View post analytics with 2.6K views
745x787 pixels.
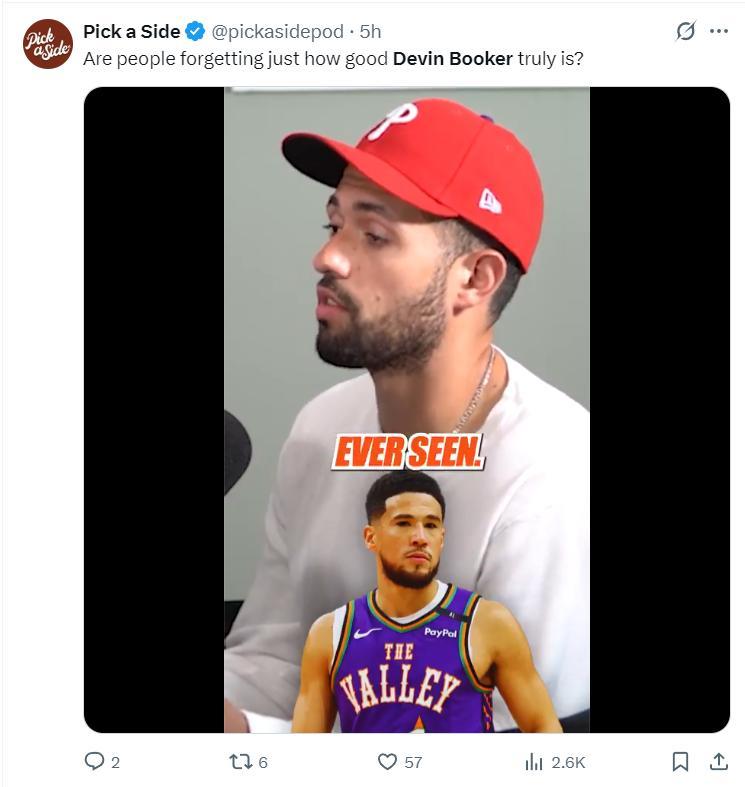coord(535,762)
